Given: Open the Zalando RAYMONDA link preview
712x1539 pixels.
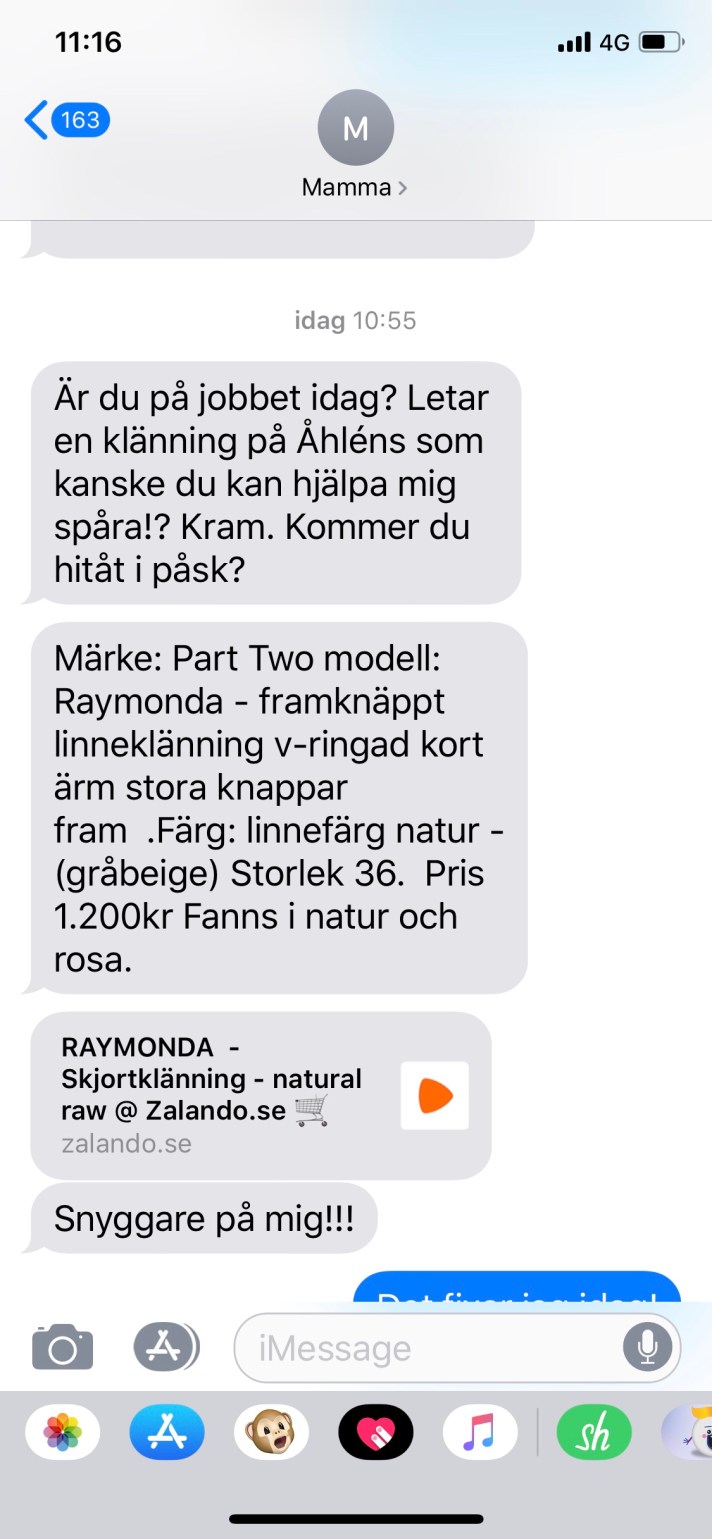Looking at the screenshot, I should [x=261, y=1095].
